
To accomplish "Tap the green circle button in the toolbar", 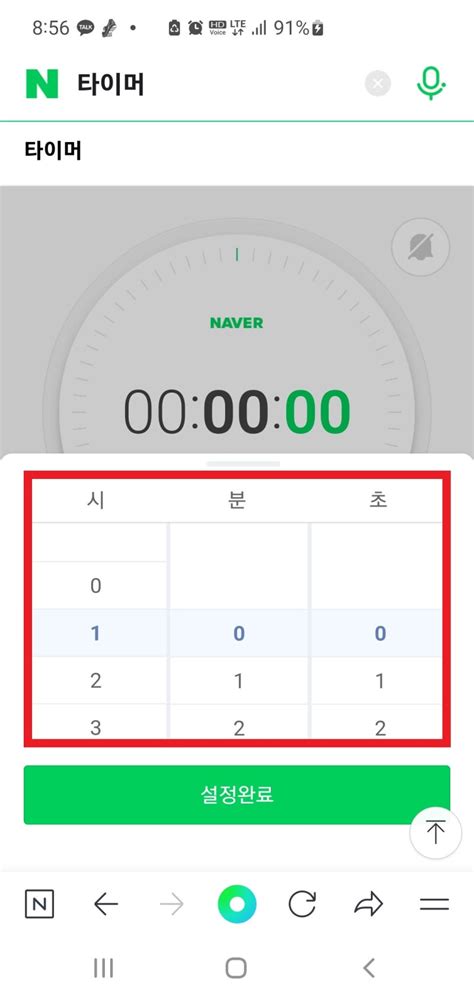I will 237,904.
